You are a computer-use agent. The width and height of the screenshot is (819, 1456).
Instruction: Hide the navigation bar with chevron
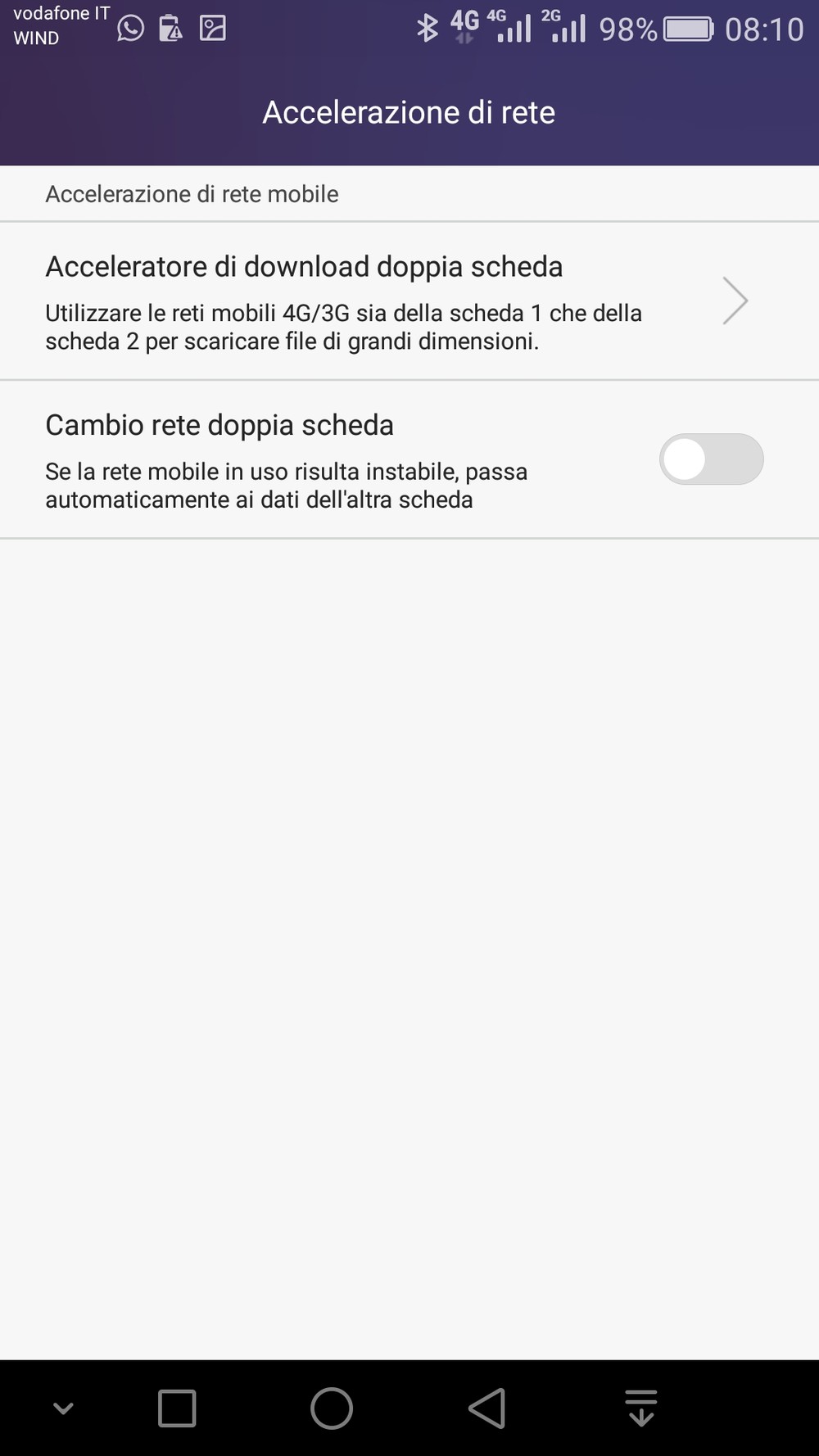point(63,1409)
